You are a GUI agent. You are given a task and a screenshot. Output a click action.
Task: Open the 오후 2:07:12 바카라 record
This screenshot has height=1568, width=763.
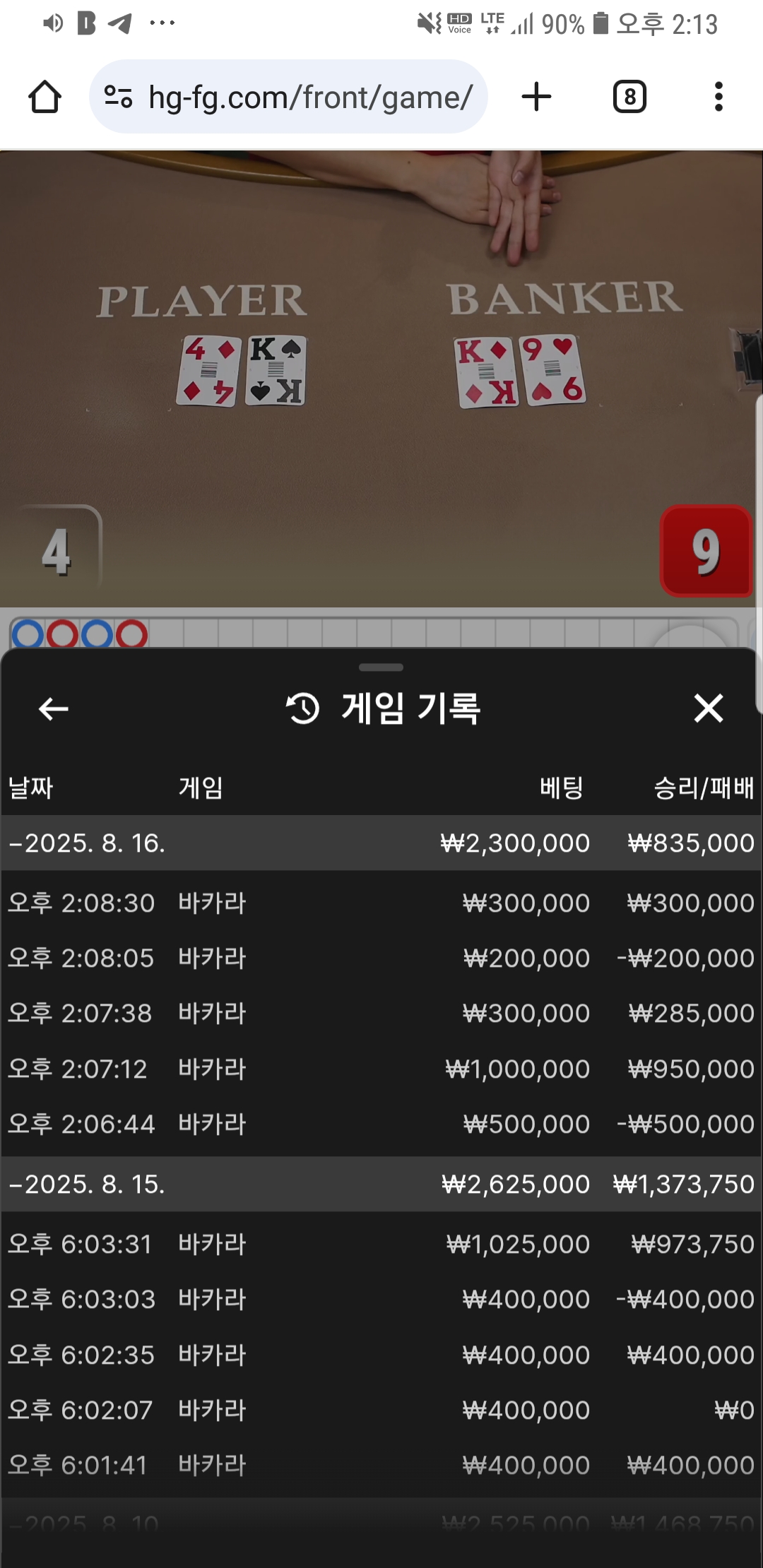point(381,1069)
